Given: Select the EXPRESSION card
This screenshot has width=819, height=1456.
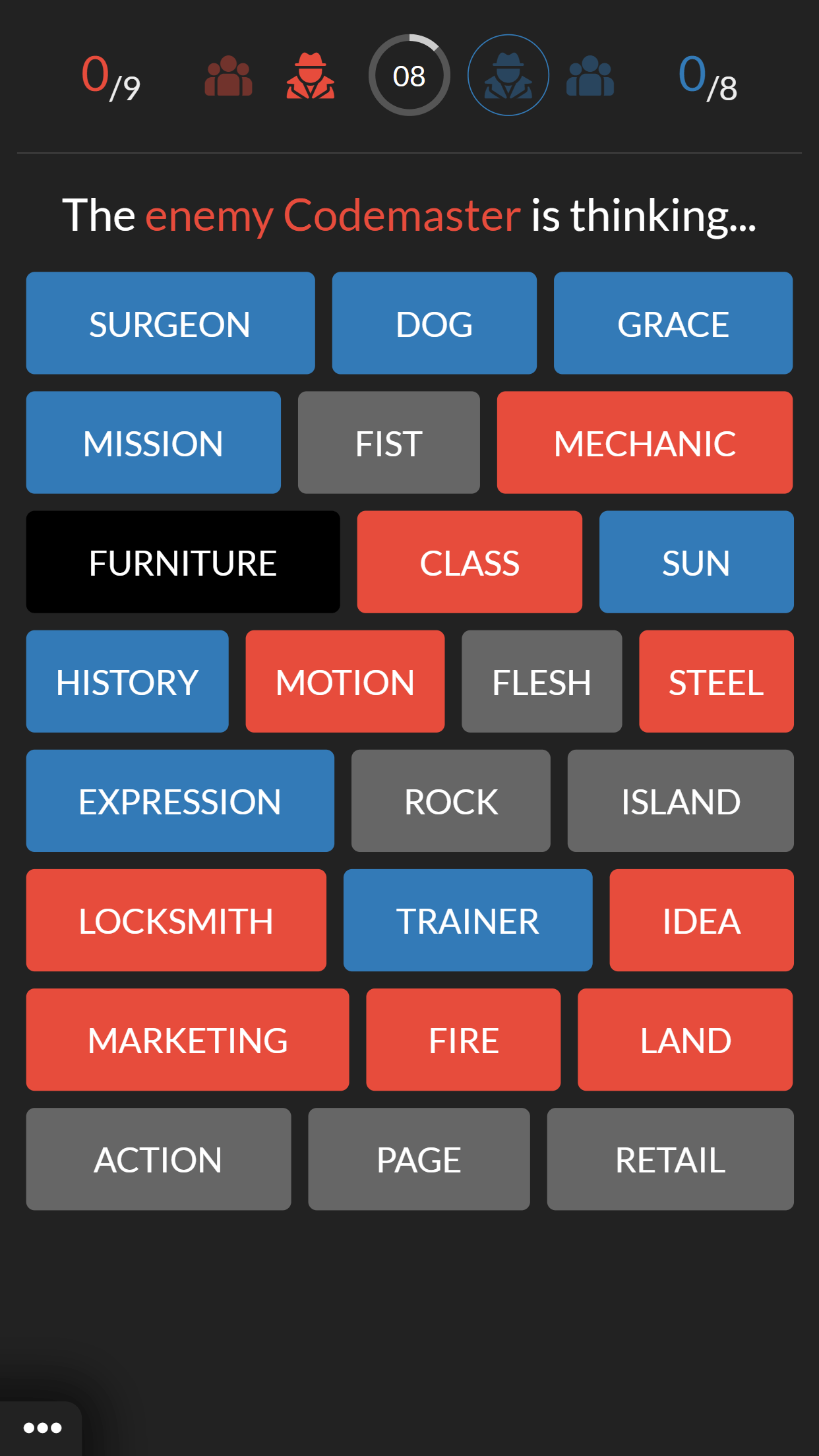Looking at the screenshot, I should [x=179, y=801].
